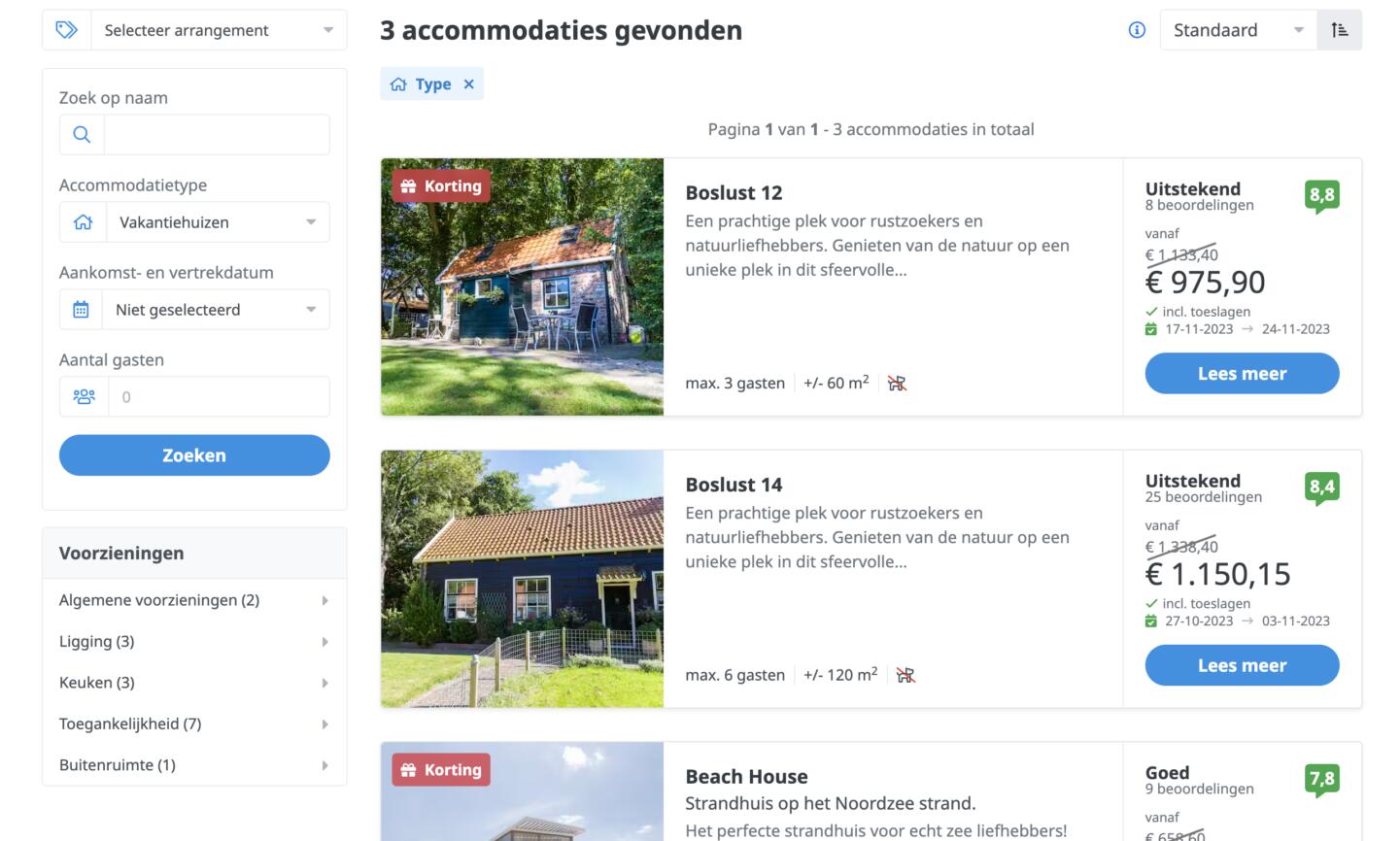Expand the Toegankelijkheid filter
The height and width of the screenshot is (841, 1400).
[x=194, y=724]
